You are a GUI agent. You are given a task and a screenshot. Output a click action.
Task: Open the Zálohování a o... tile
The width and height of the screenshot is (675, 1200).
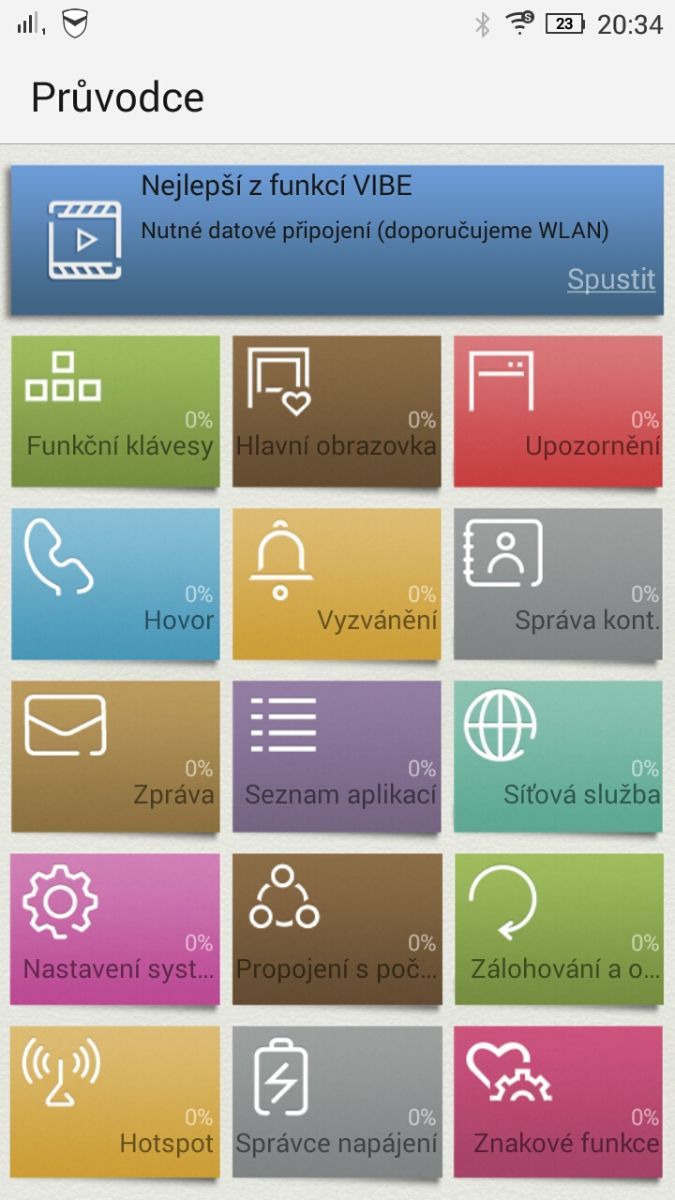click(558, 929)
